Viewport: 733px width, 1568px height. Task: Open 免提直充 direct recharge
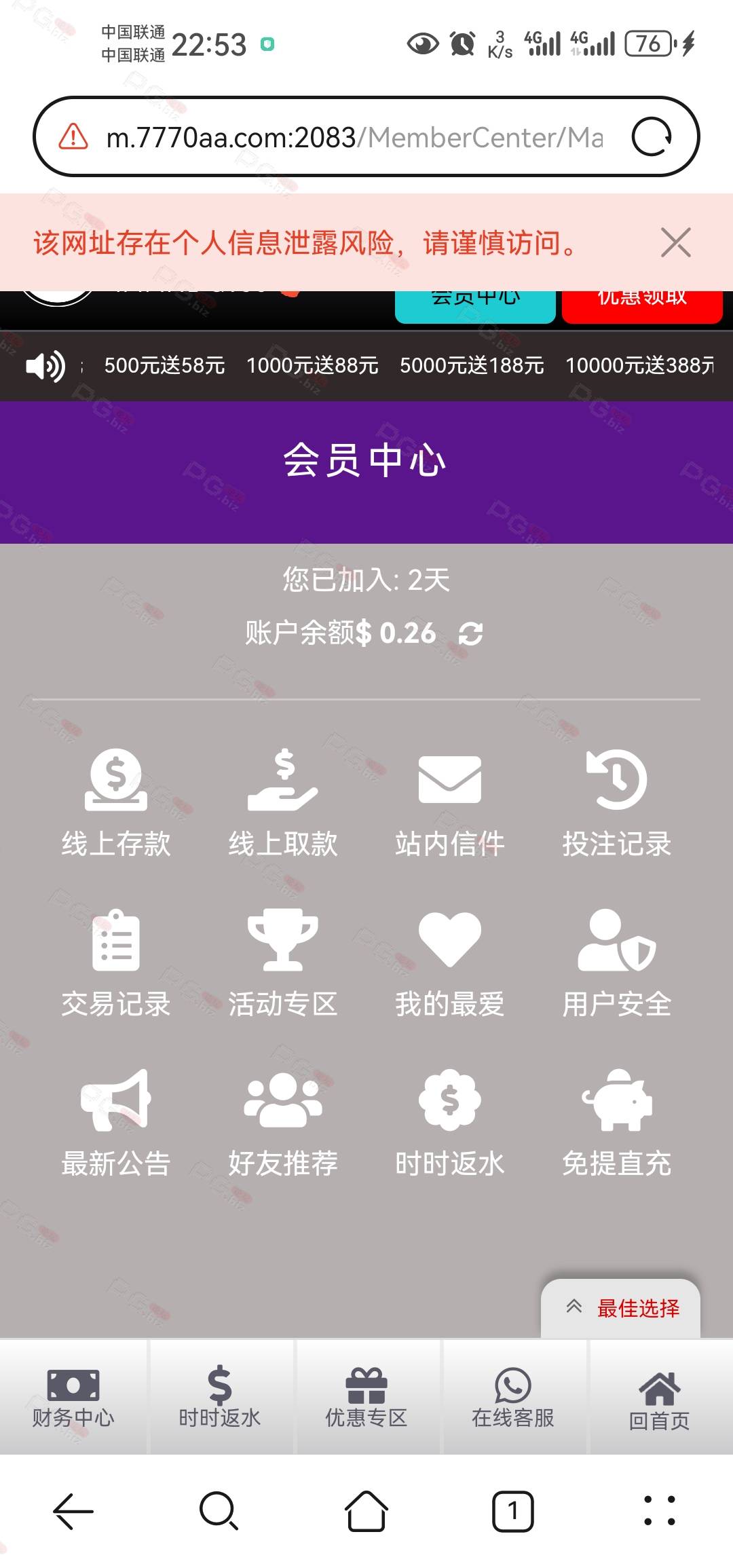[x=617, y=1123]
